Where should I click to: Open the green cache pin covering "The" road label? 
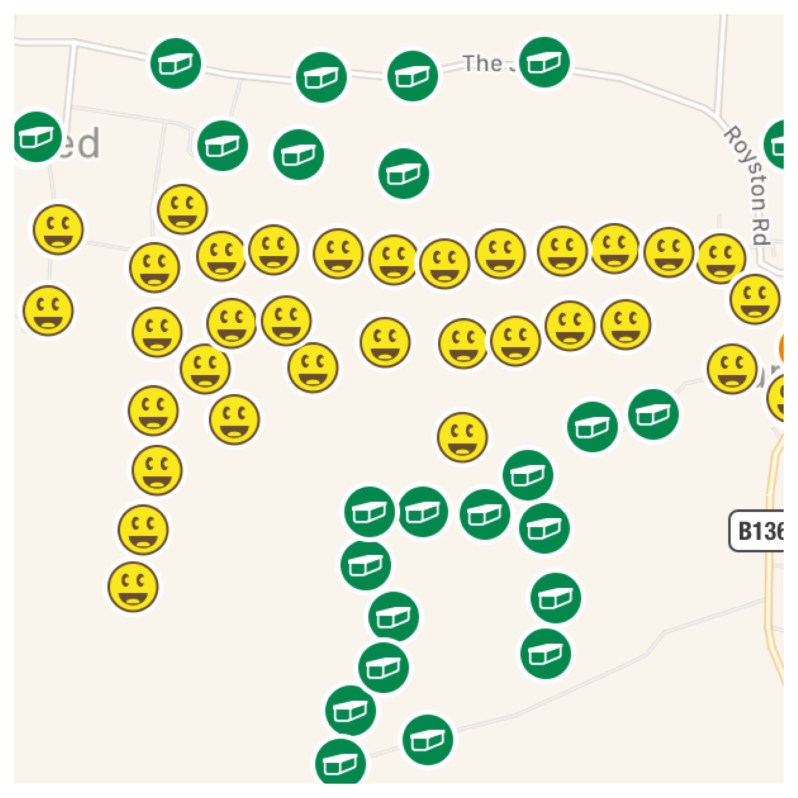click(544, 62)
